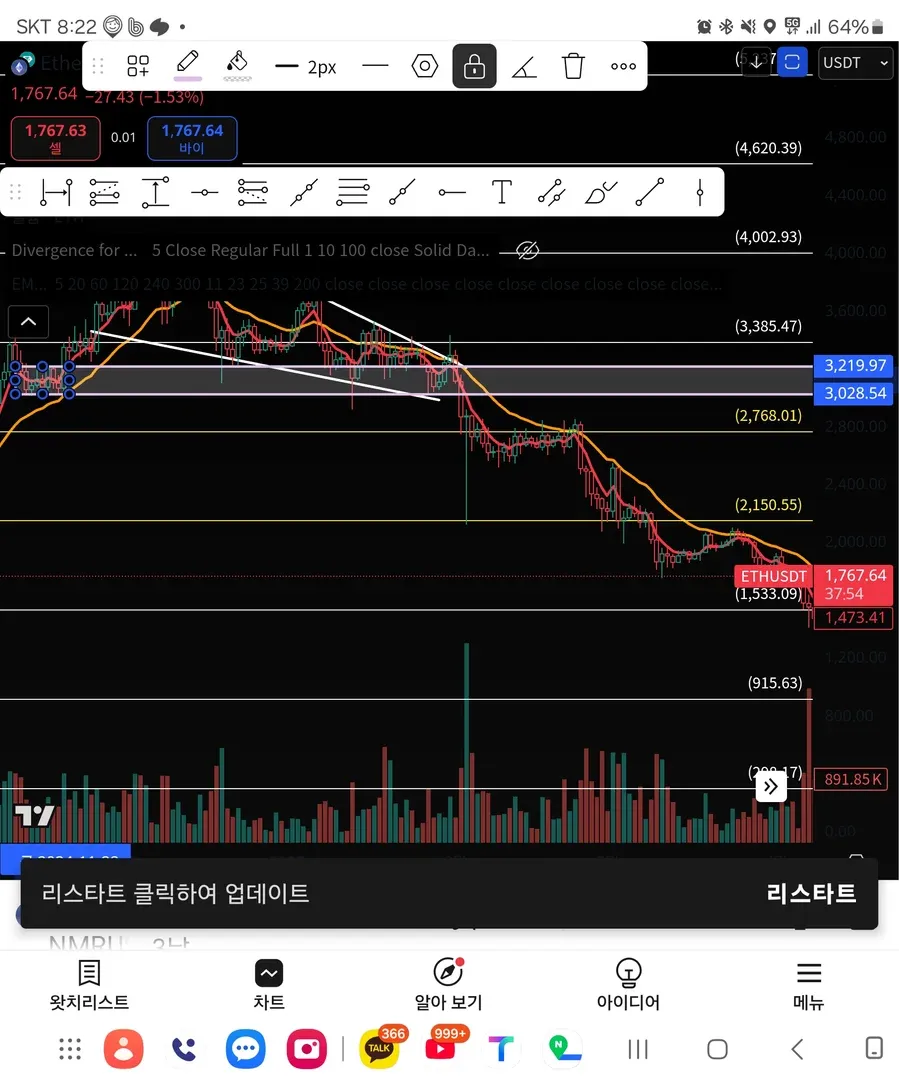The image size is (899, 1080).
Task: Tap 리스타트 to update
Action: [x=811, y=893]
